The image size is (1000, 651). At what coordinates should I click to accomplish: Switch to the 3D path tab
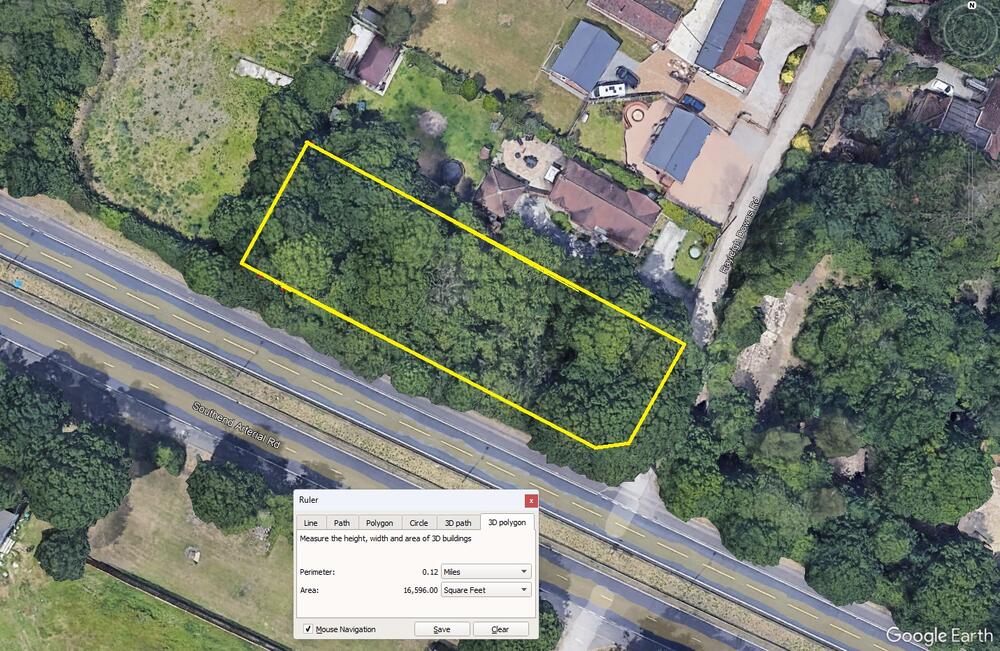point(458,522)
